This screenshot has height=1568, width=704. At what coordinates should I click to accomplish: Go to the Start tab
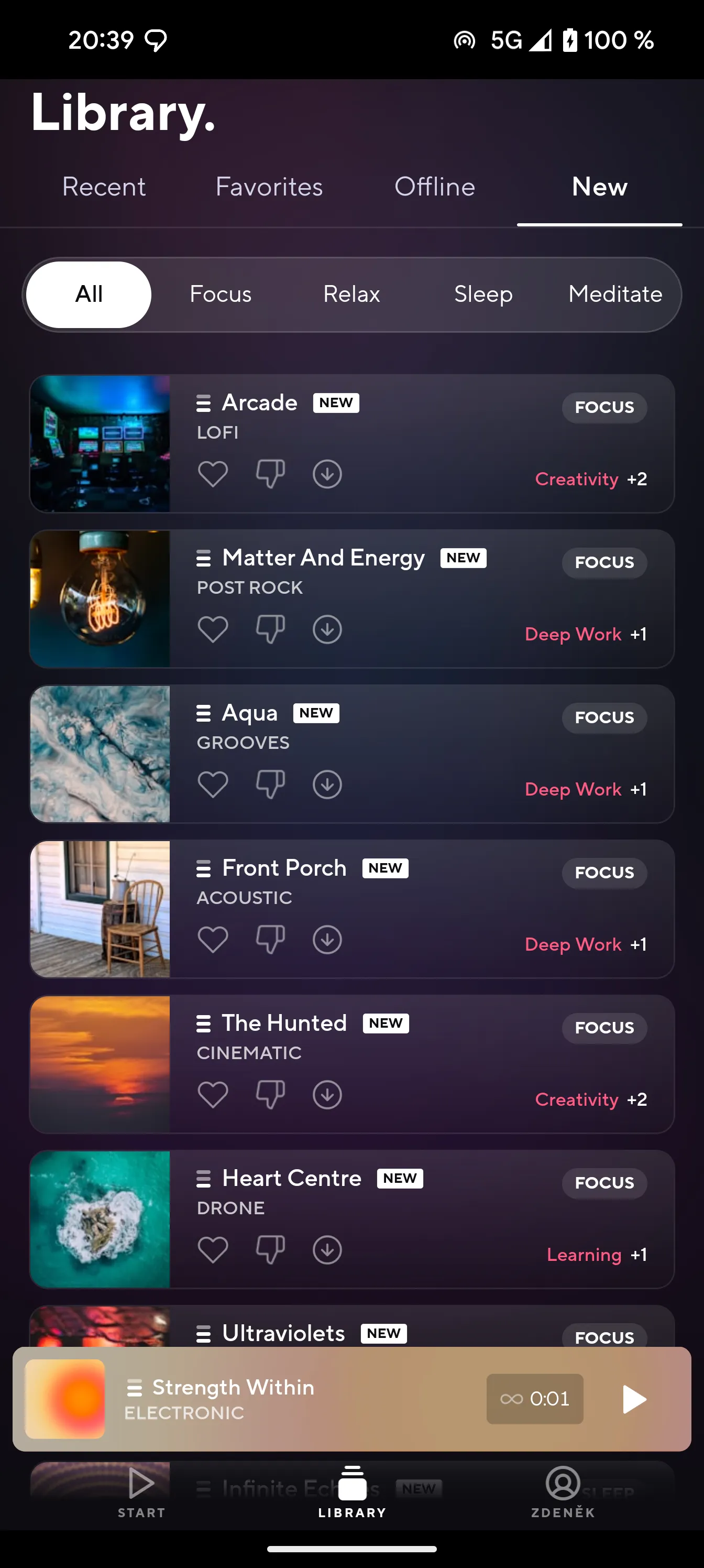point(141,1493)
